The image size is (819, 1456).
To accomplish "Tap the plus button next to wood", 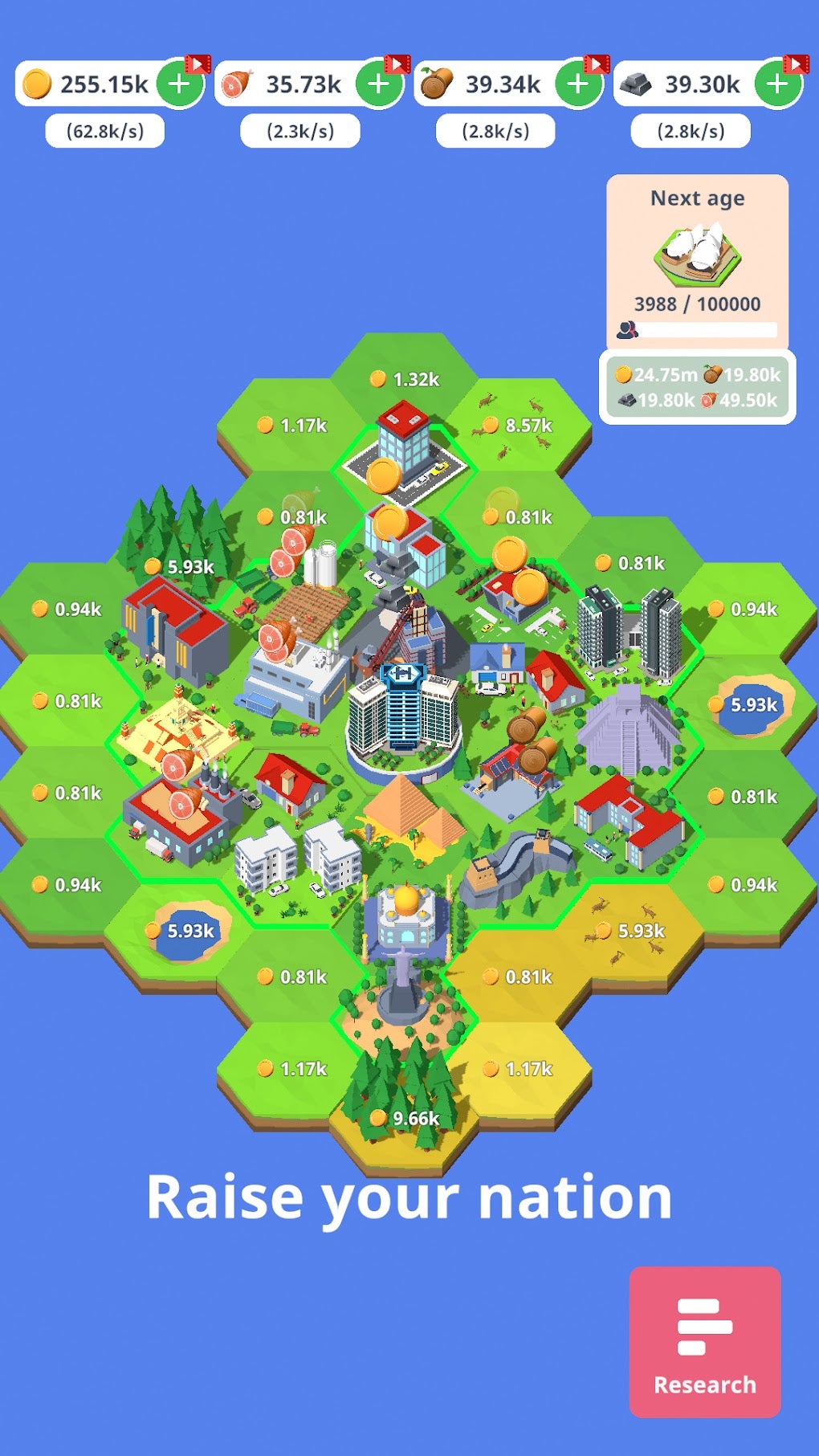I will pos(577,84).
